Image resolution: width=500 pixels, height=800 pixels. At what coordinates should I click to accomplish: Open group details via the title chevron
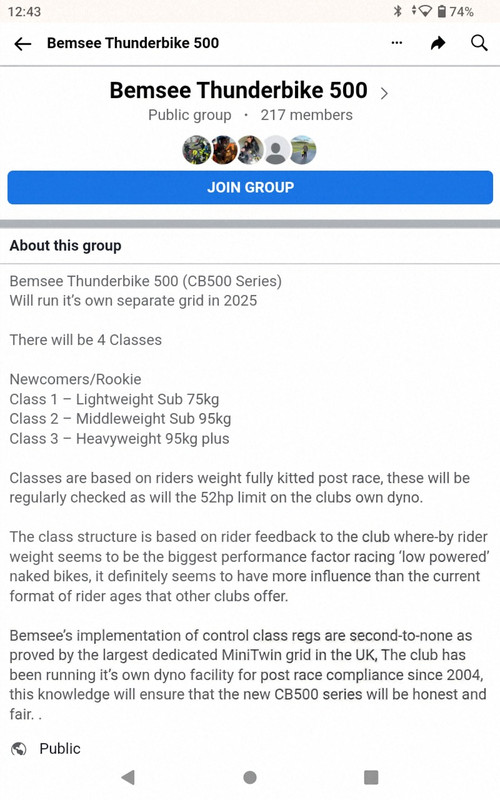coord(384,93)
